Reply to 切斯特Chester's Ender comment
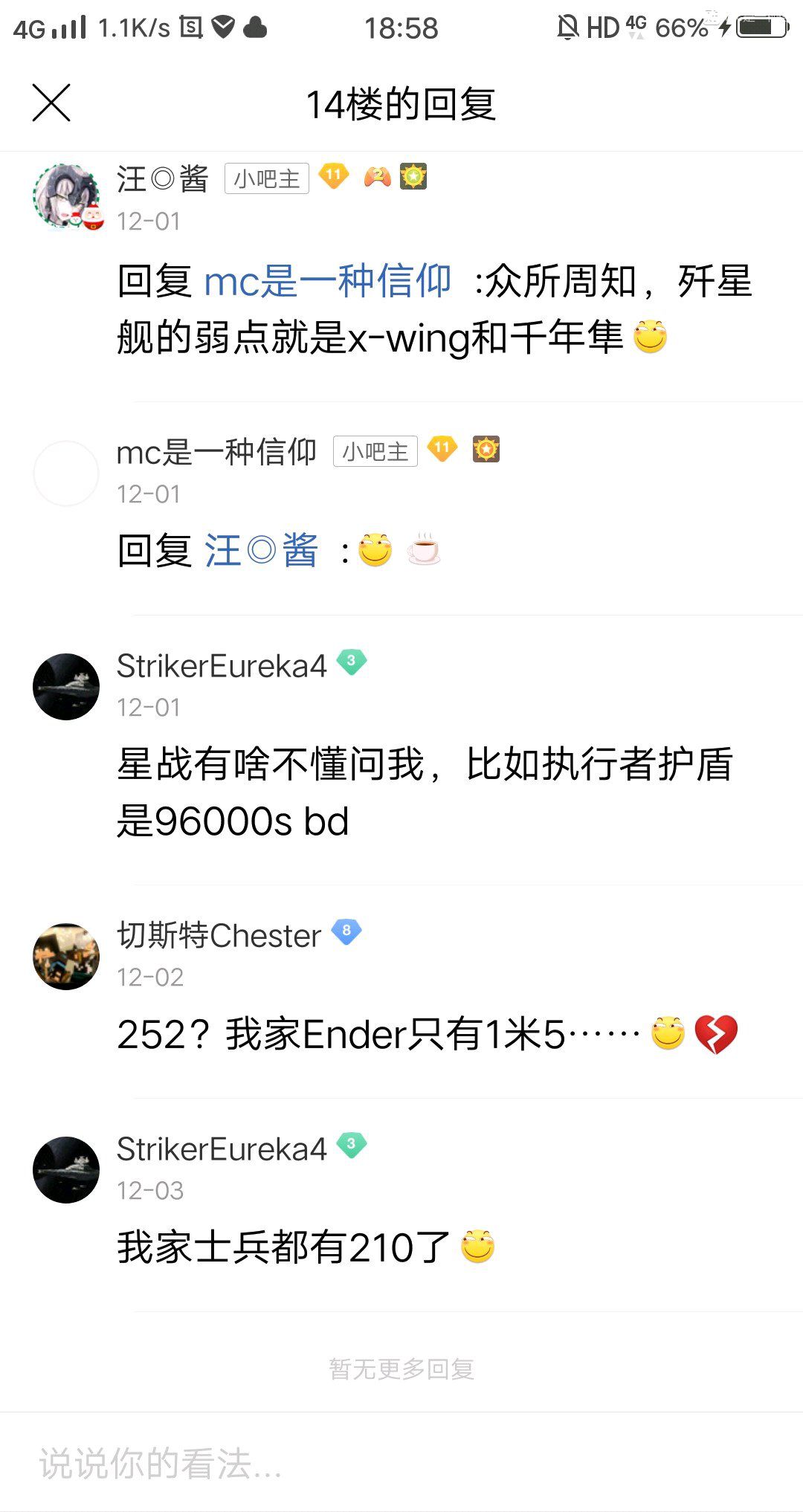Viewport: 803px width, 1512px height. (x=427, y=1035)
